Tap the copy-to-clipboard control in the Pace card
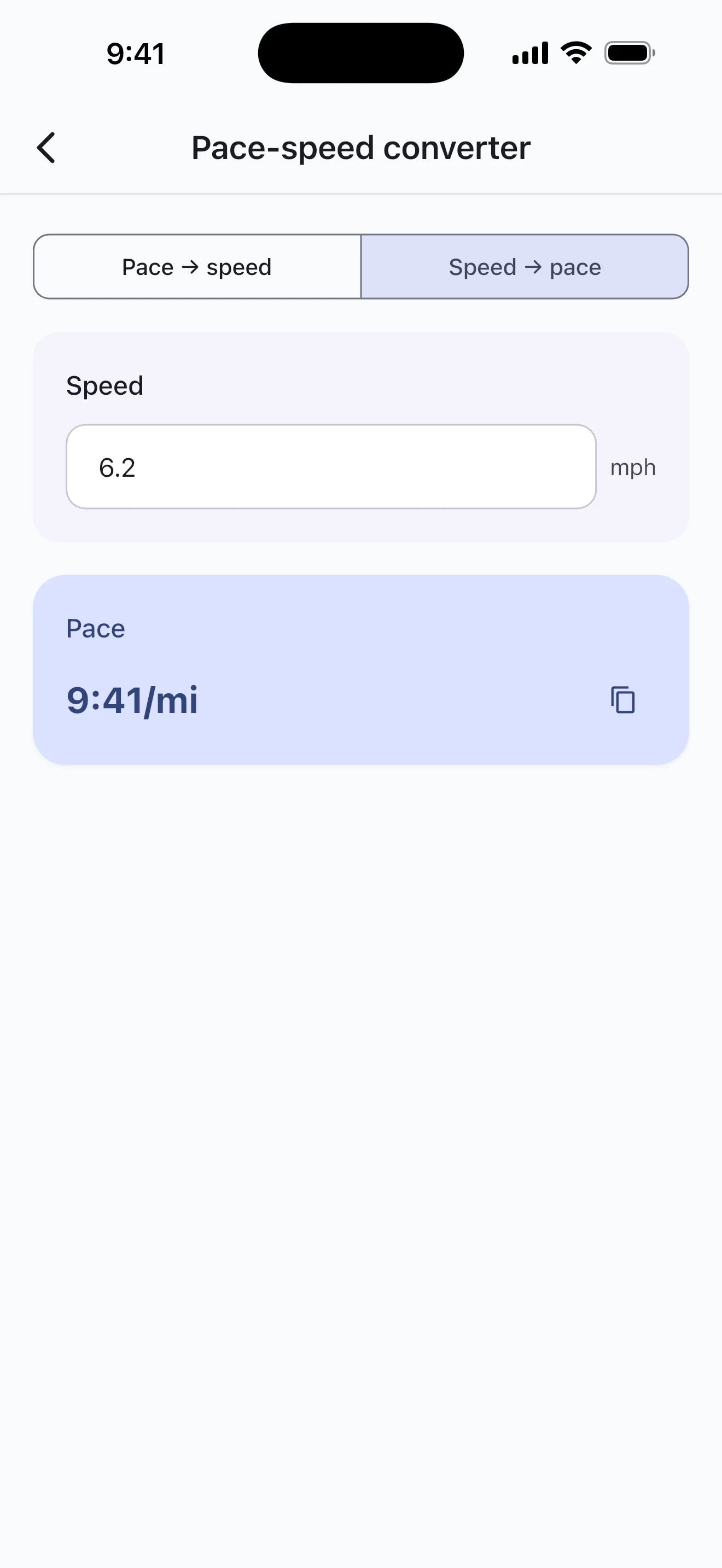 (x=622, y=699)
